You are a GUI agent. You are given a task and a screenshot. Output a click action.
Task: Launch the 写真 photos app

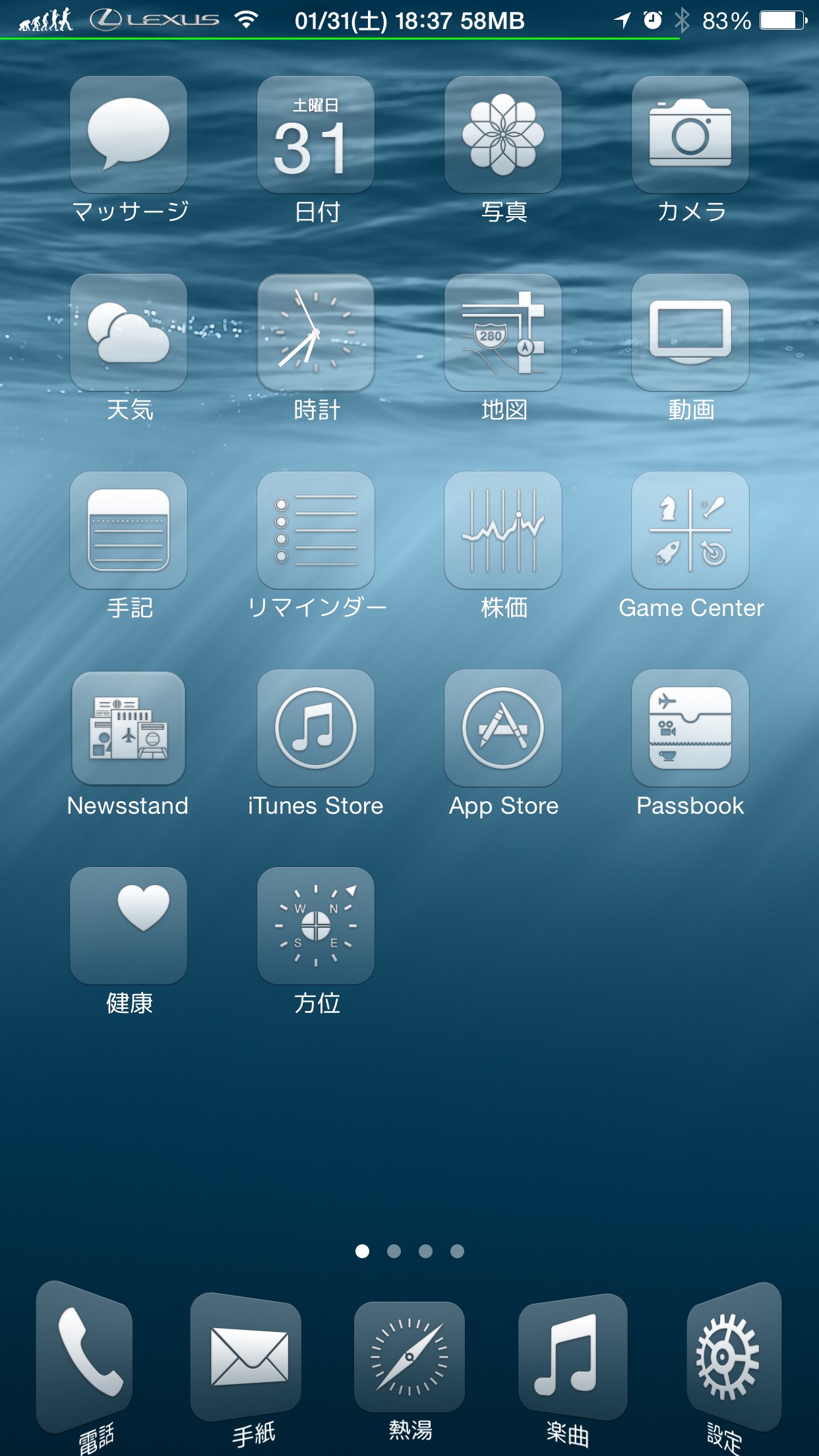tap(503, 135)
